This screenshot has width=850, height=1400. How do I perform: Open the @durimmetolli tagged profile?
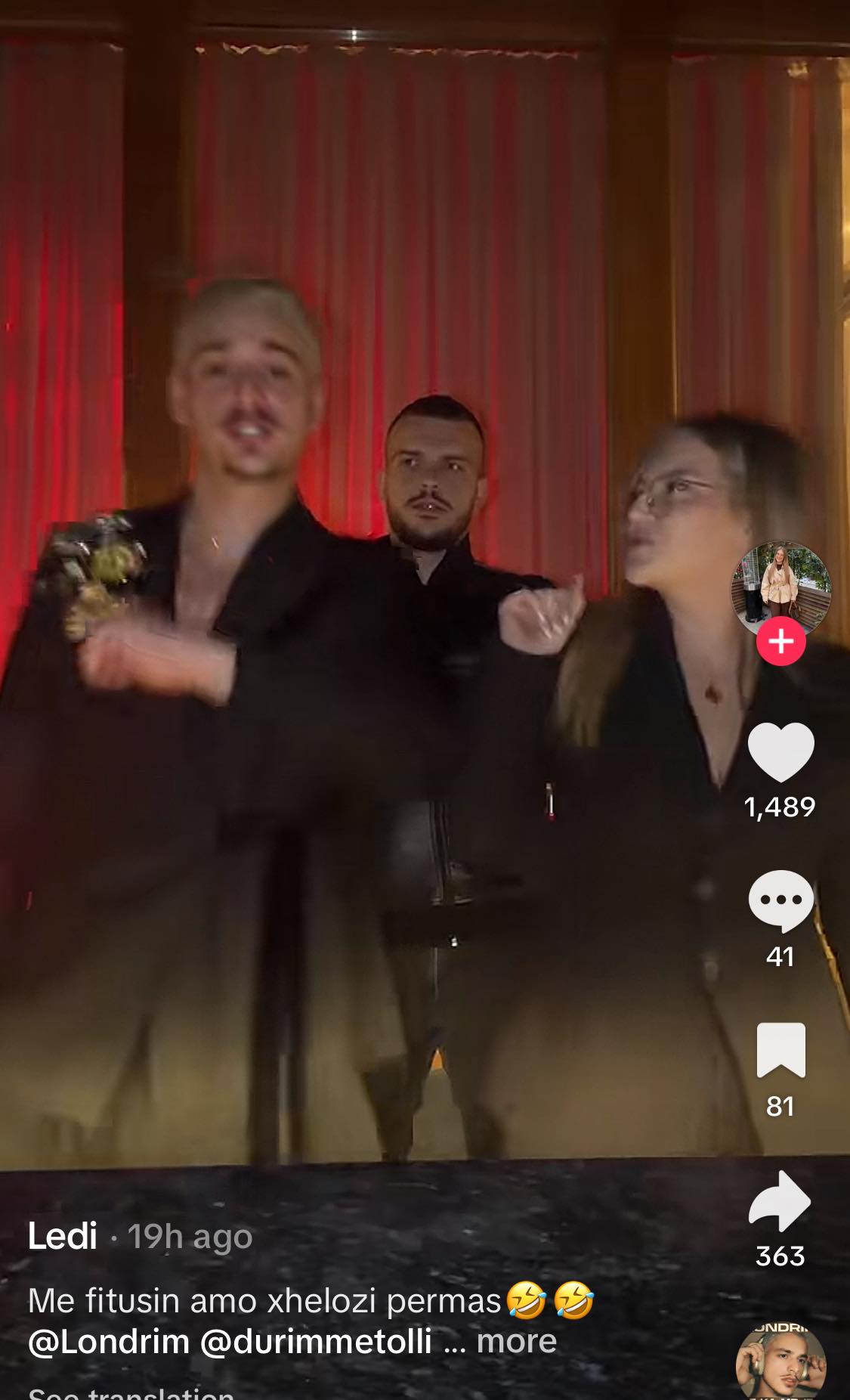pyautogui.click(x=316, y=1343)
